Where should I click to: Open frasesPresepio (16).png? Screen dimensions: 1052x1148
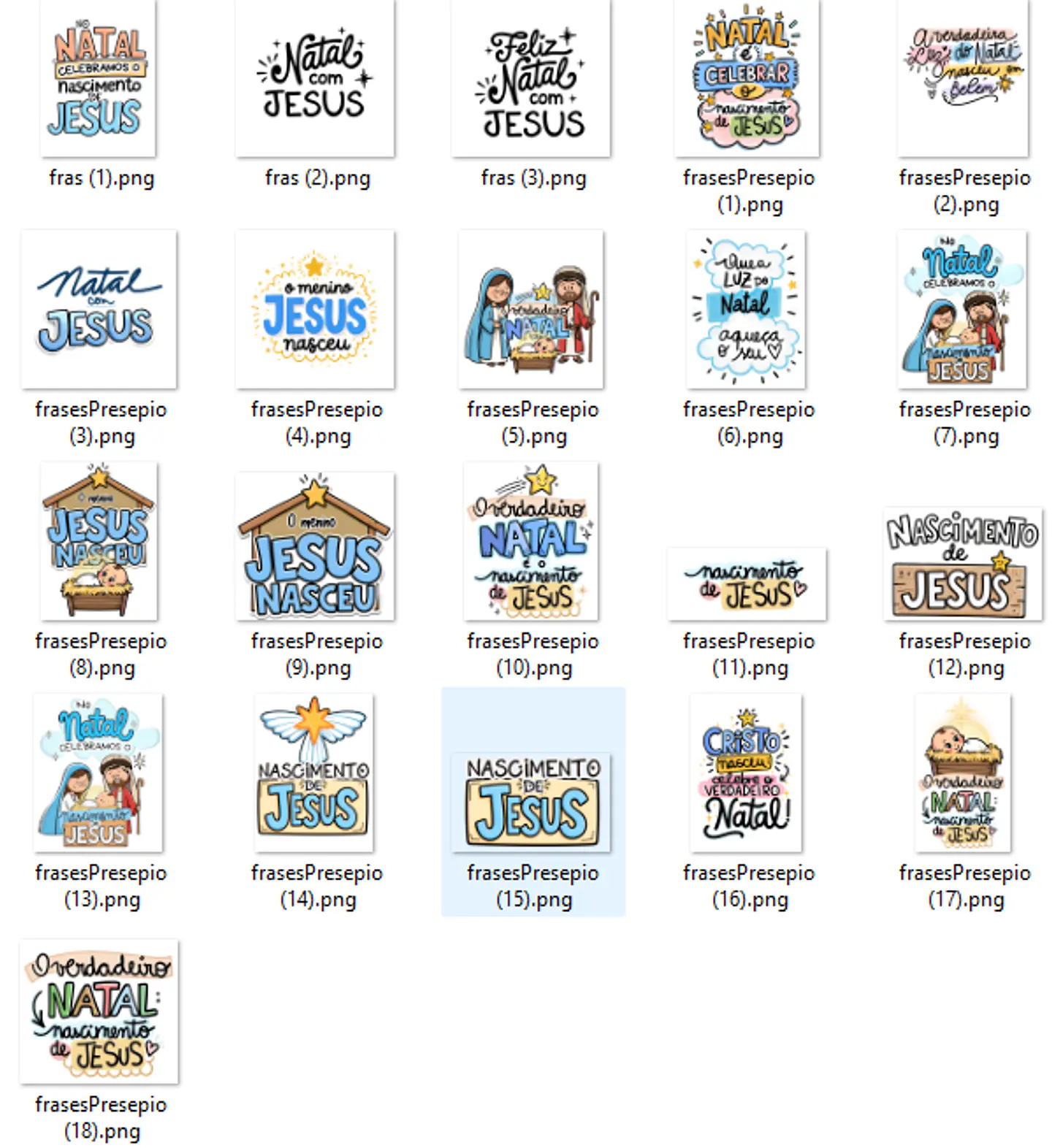tap(746, 773)
